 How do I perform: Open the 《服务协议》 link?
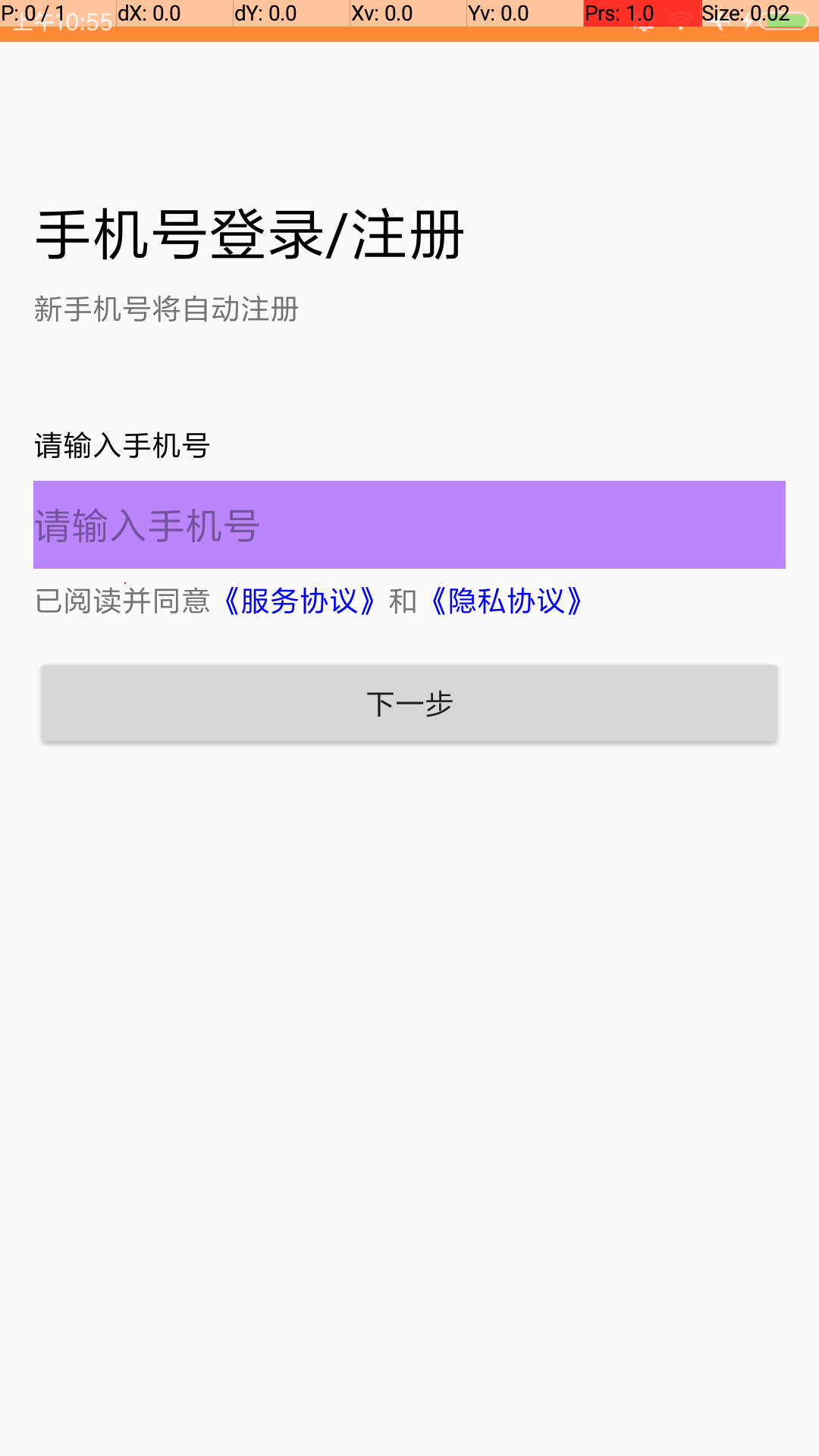click(x=299, y=601)
